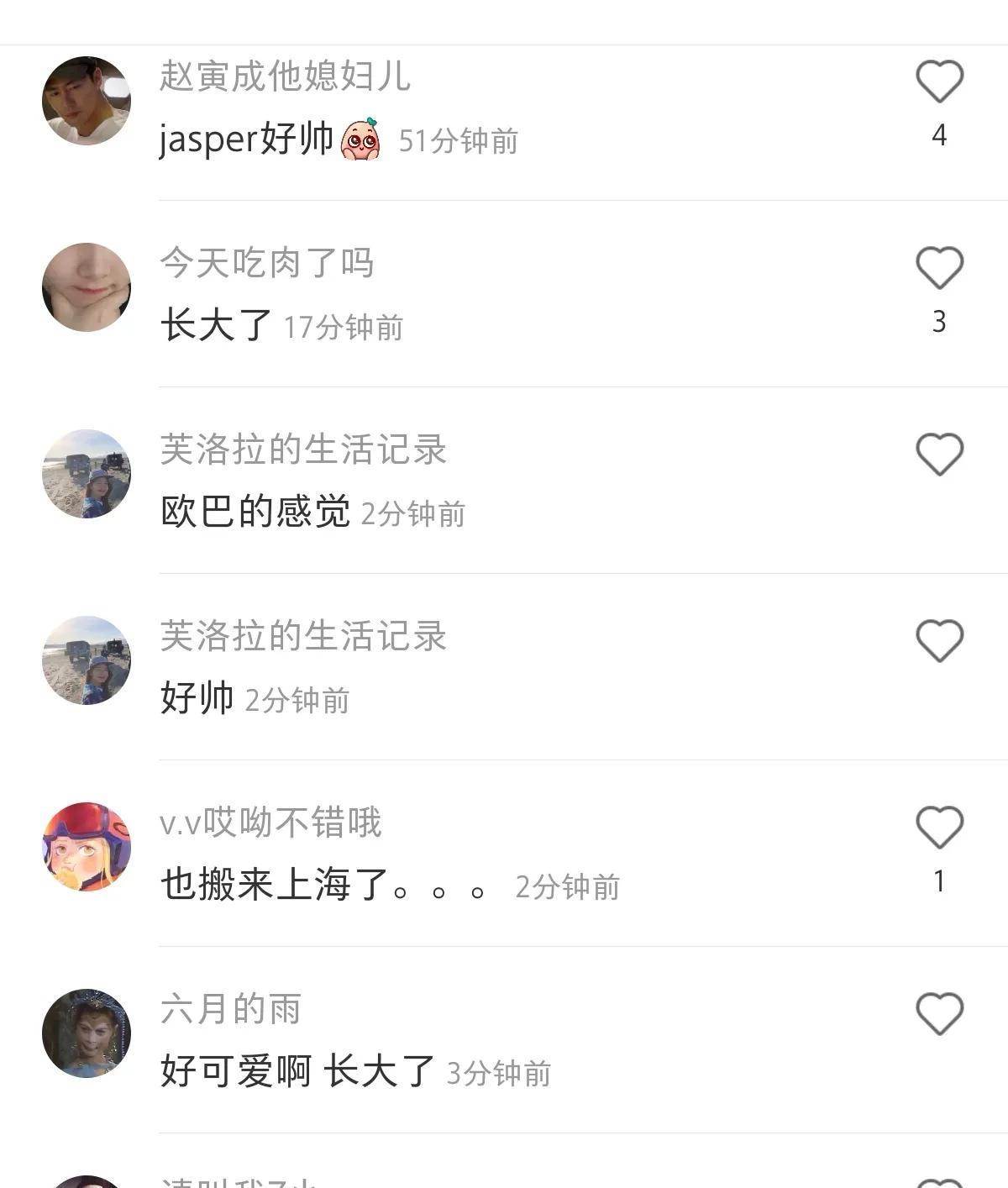Like the comment by 今天吃肉了吗

point(939,268)
